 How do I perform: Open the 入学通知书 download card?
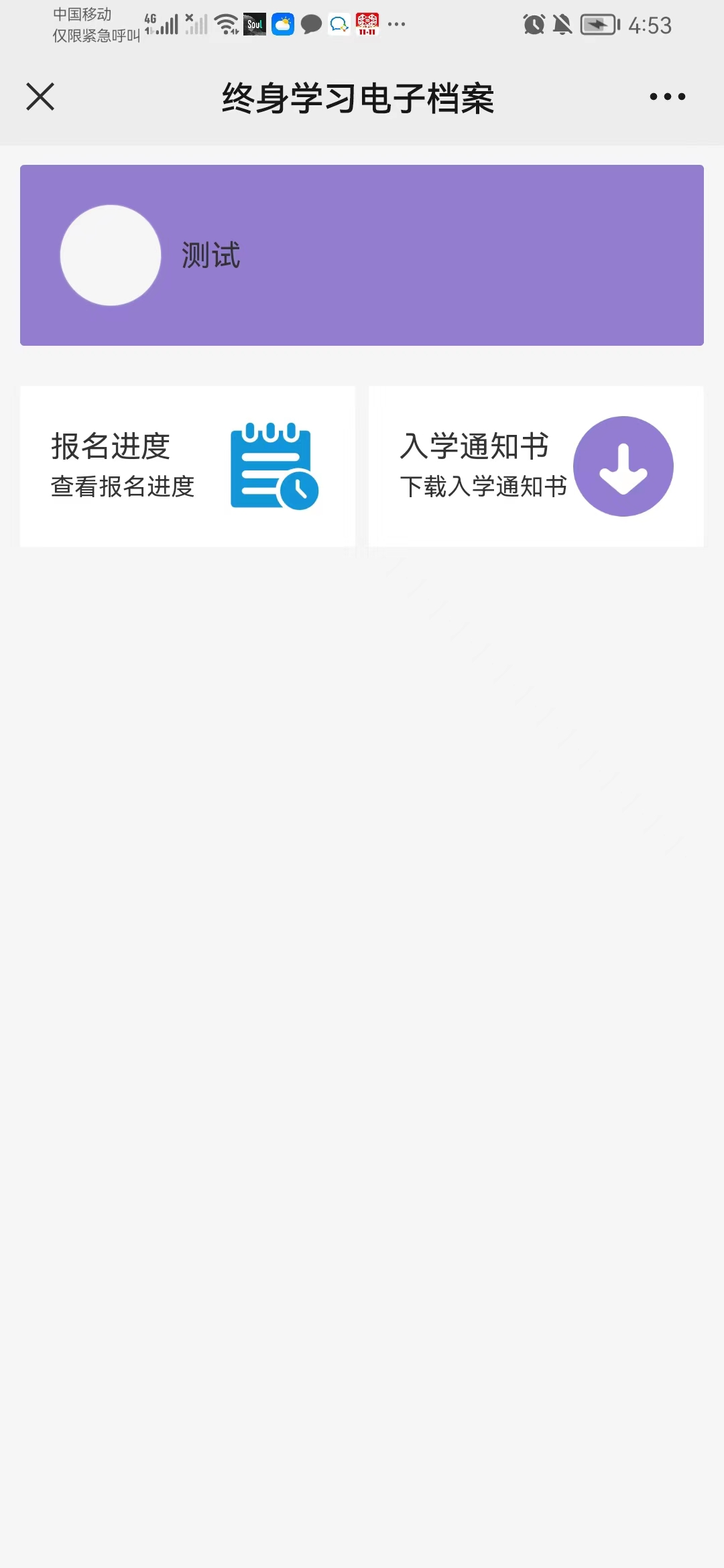point(536,466)
